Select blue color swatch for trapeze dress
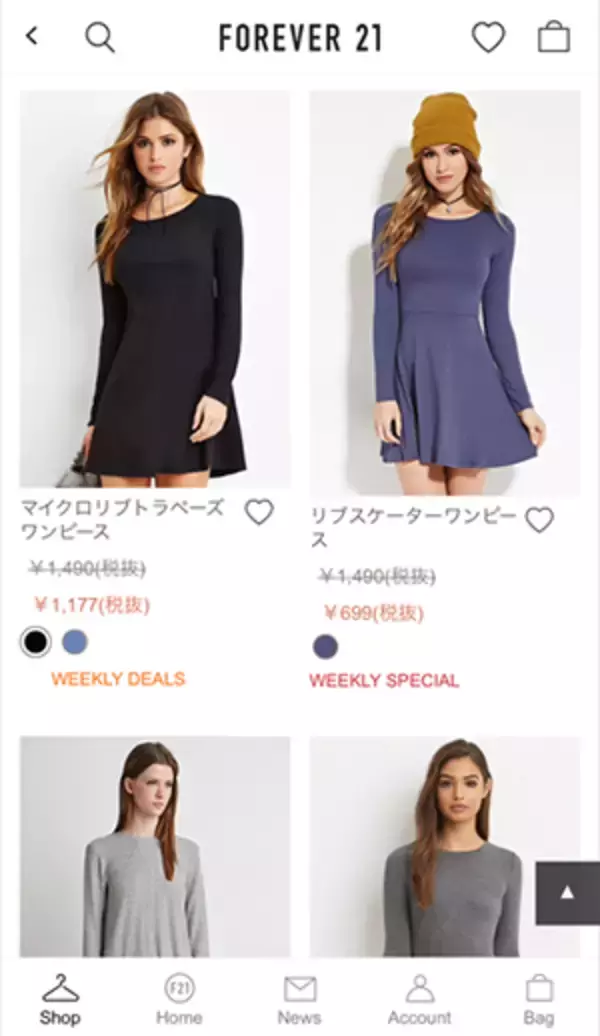600x1036 pixels. click(x=75, y=642)
